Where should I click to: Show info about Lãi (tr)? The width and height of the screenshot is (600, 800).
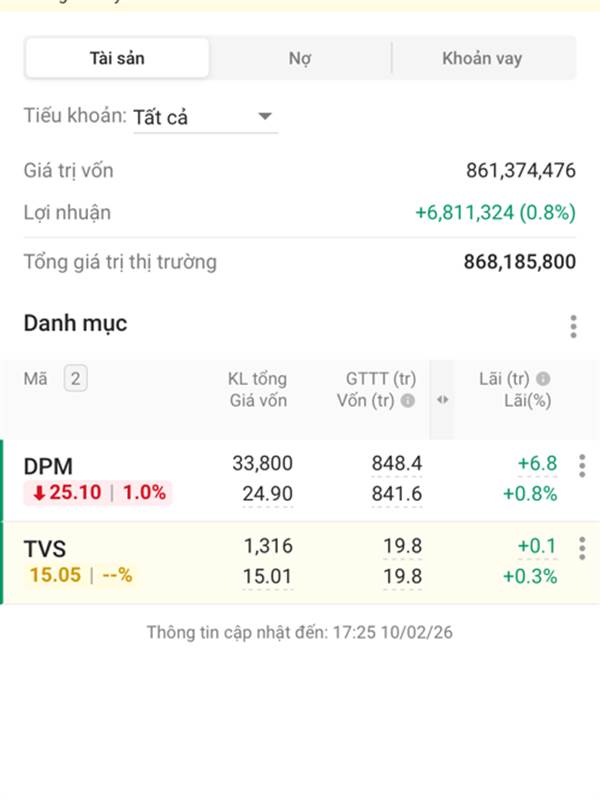[x=543, y=379]
